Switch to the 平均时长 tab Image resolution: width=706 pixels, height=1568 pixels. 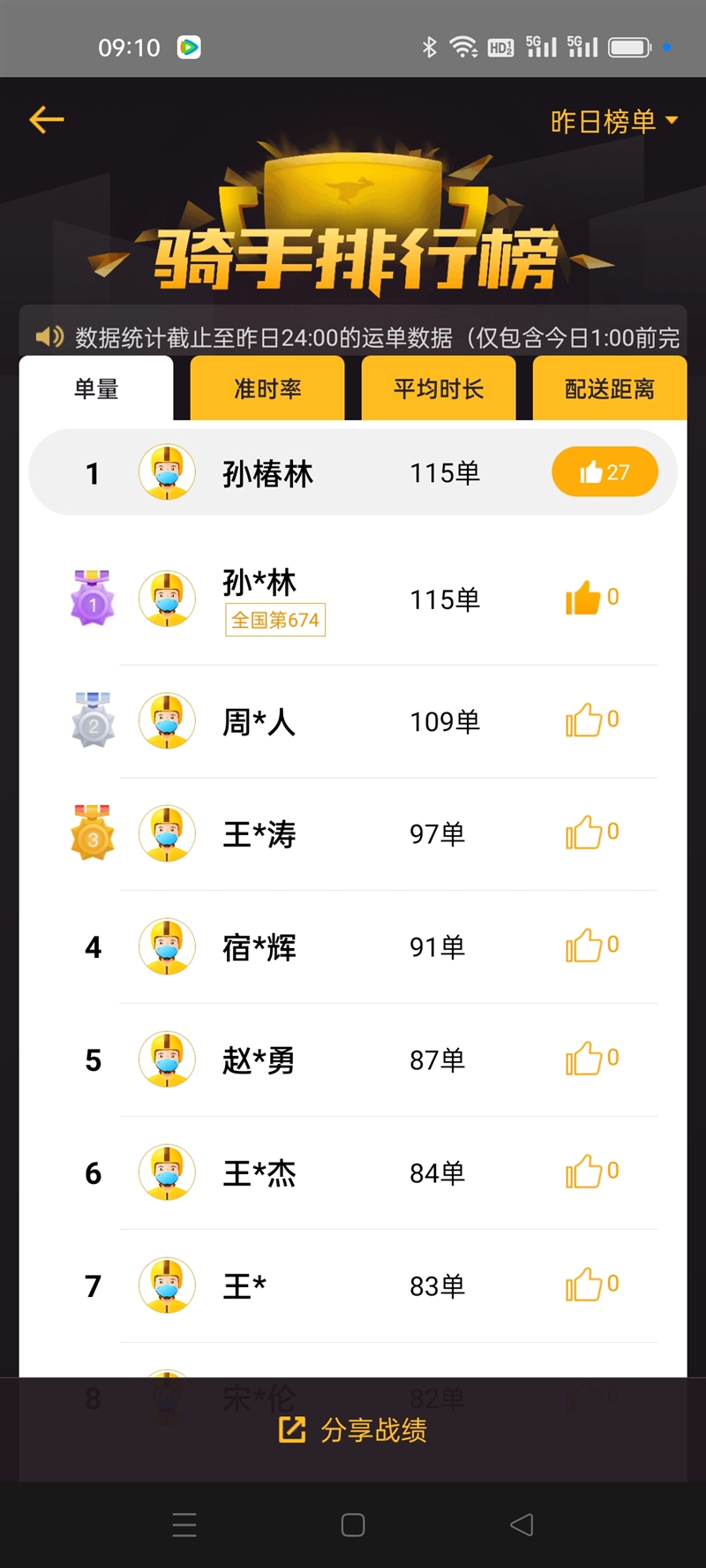[x=439, y=388]
